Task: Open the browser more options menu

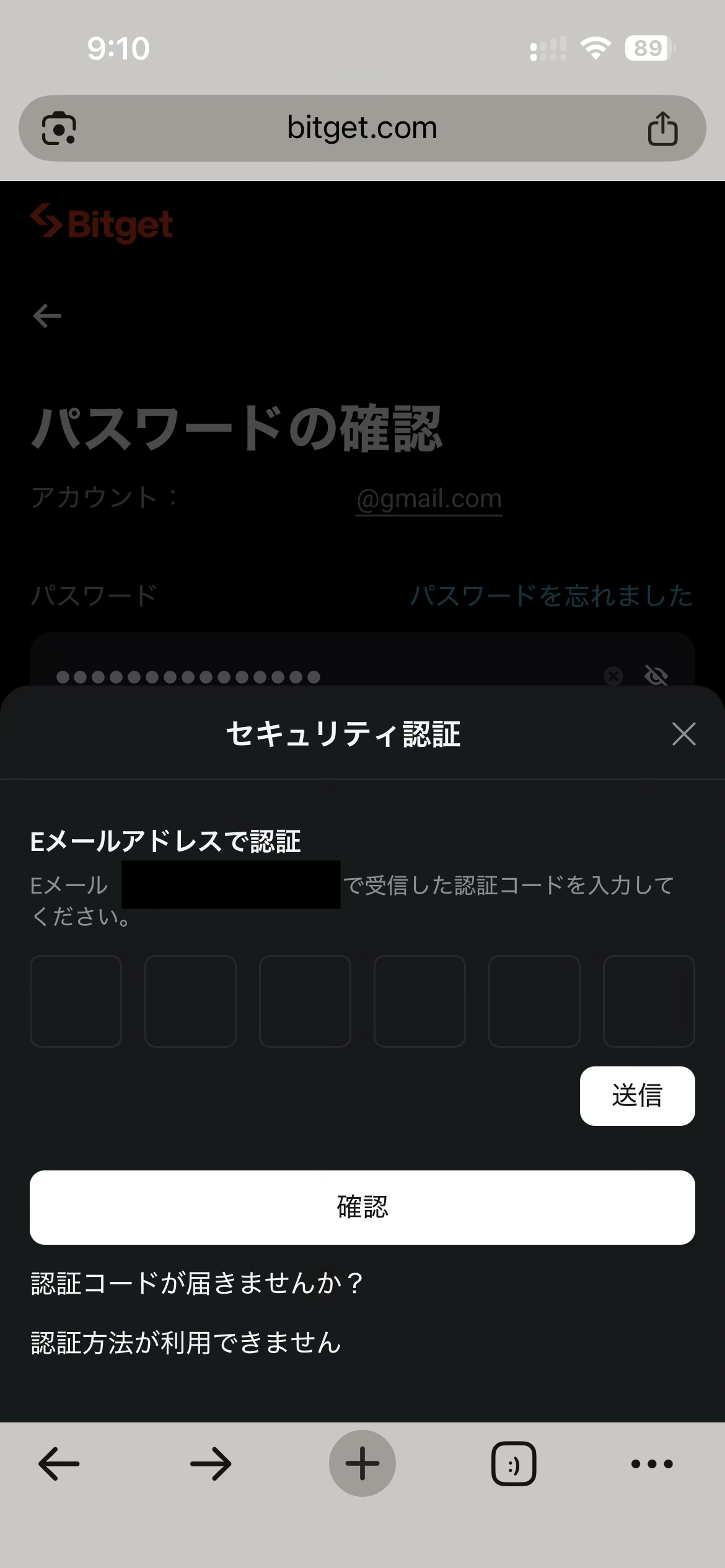Action: click(652, 1463)
